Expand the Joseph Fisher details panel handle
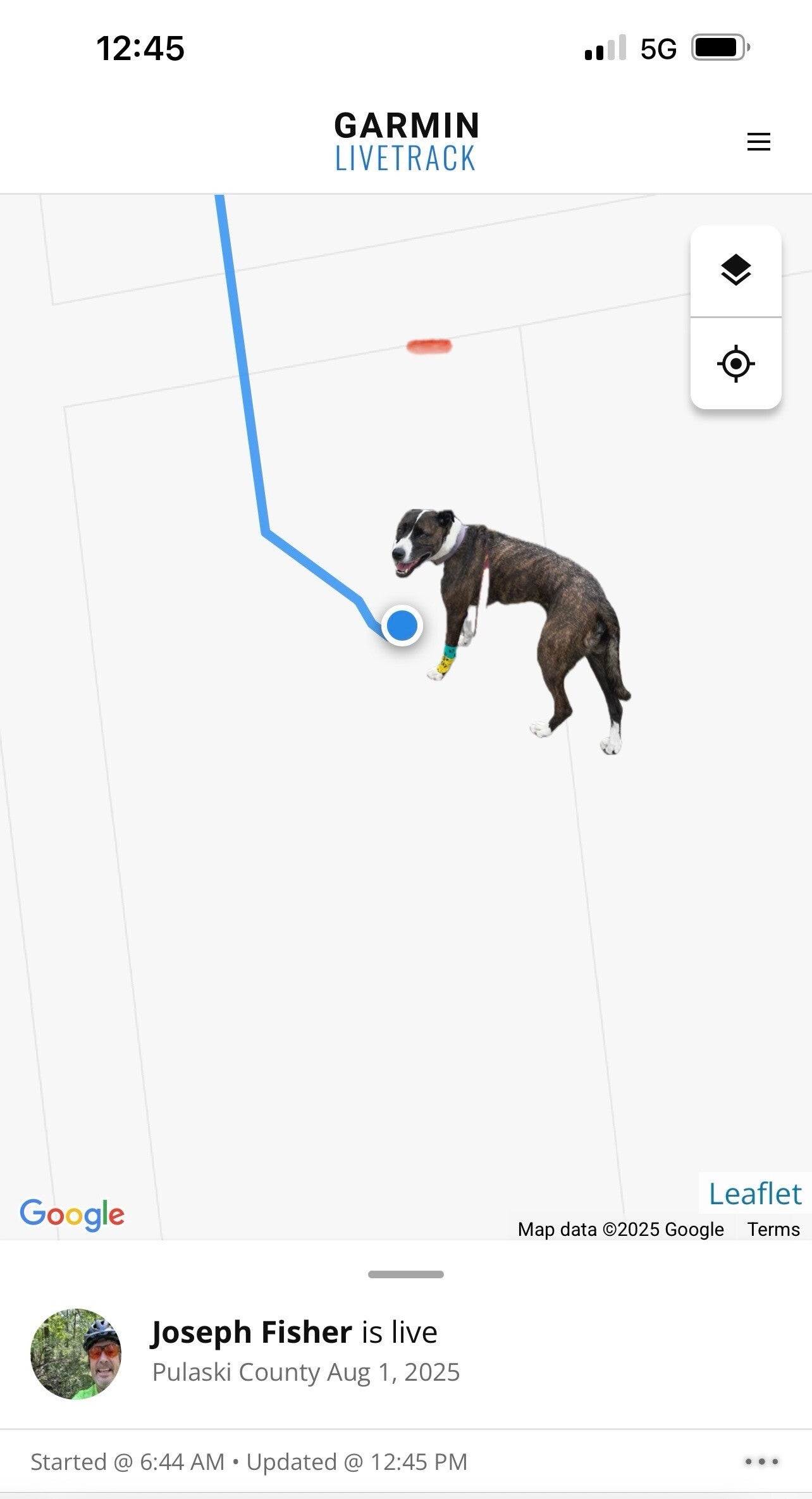Viewport: 812px width, 1499px height. [405, 1274]
